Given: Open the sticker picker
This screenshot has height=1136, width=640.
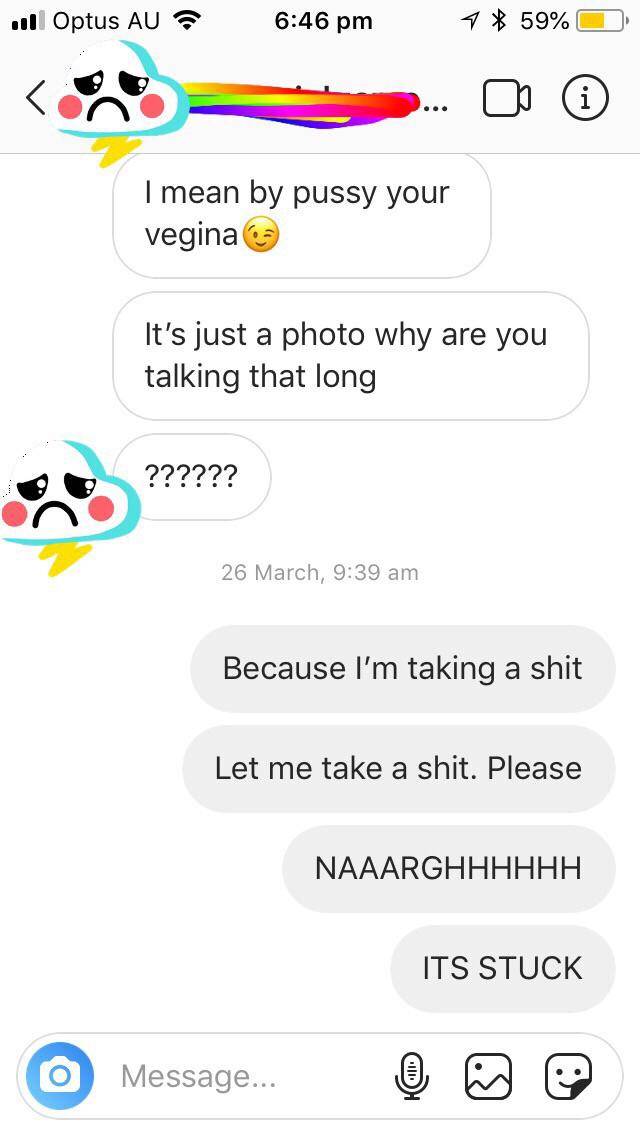Looking at the screenshot, I should pyautogui.click(x=568, y=1076).
